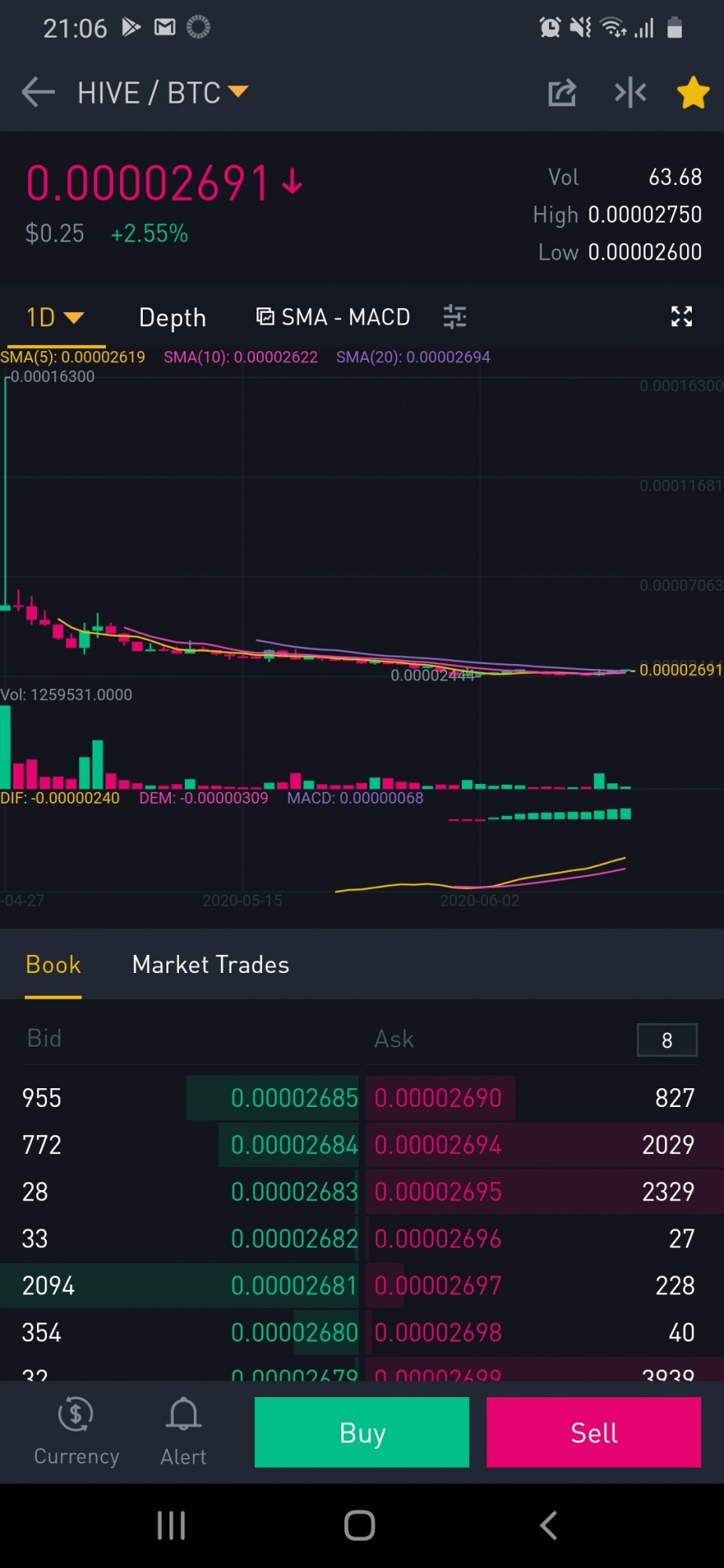The height and width of the screenshot is (1568, 724).
Task: Share this HIVE/BTC chart
Action: click(562, 93)
